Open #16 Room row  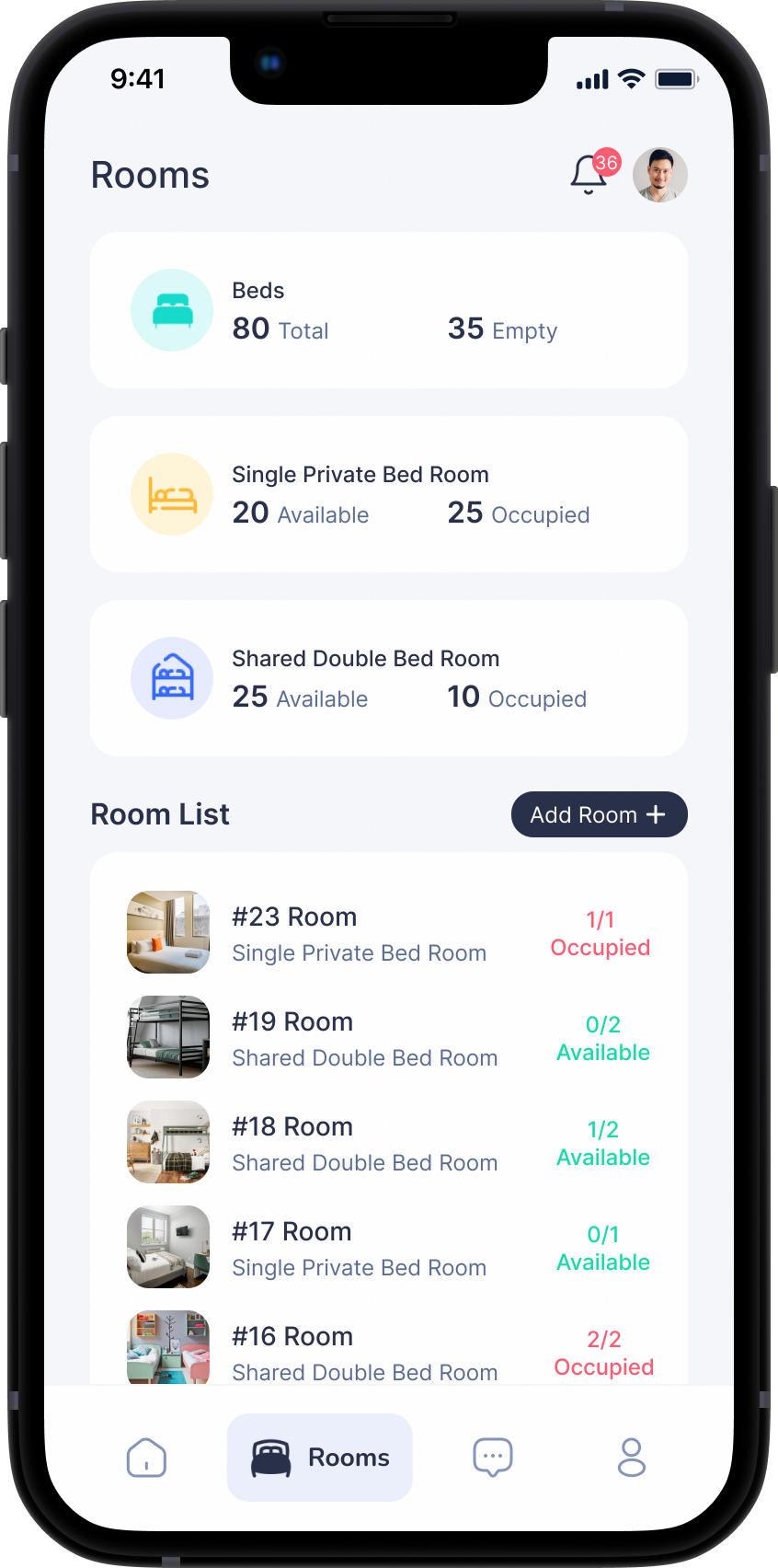388,1351
